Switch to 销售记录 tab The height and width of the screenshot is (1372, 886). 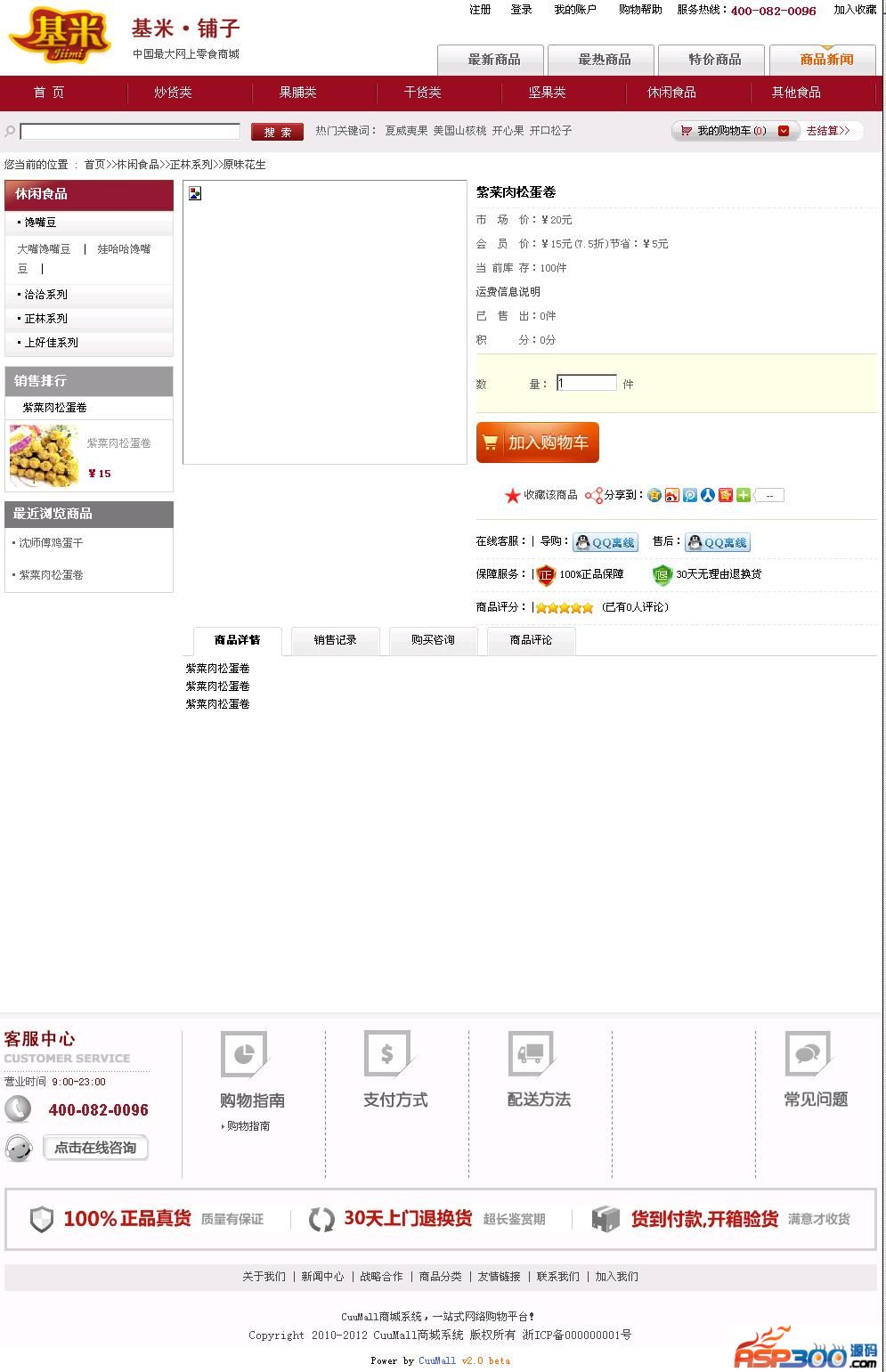point(335,640)
